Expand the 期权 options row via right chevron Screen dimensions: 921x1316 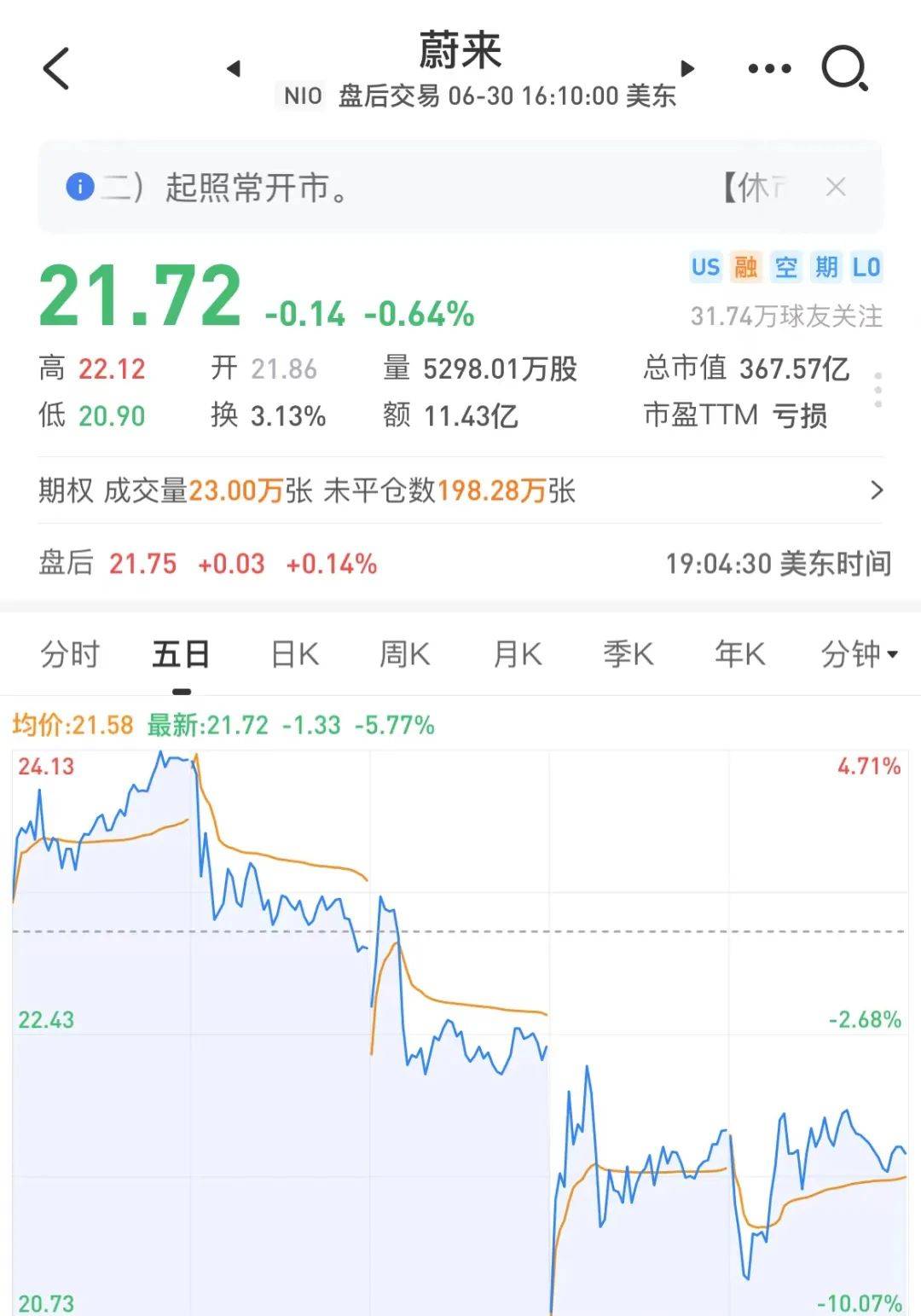878,491
